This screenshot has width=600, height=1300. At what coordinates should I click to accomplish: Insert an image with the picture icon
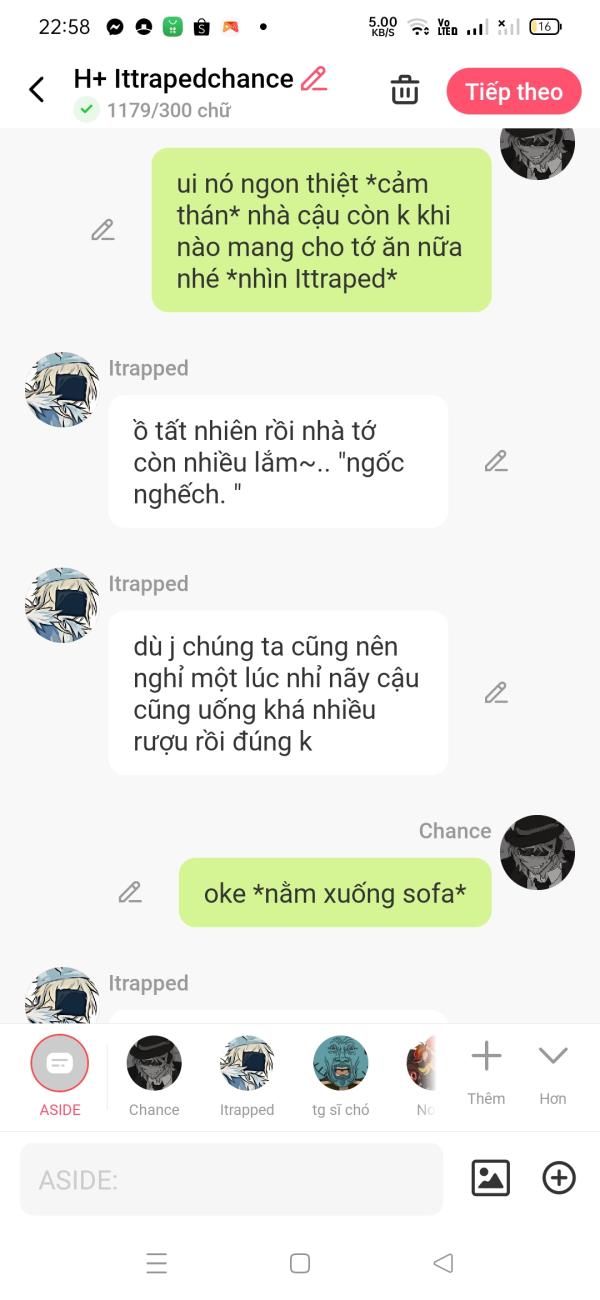491,1178
